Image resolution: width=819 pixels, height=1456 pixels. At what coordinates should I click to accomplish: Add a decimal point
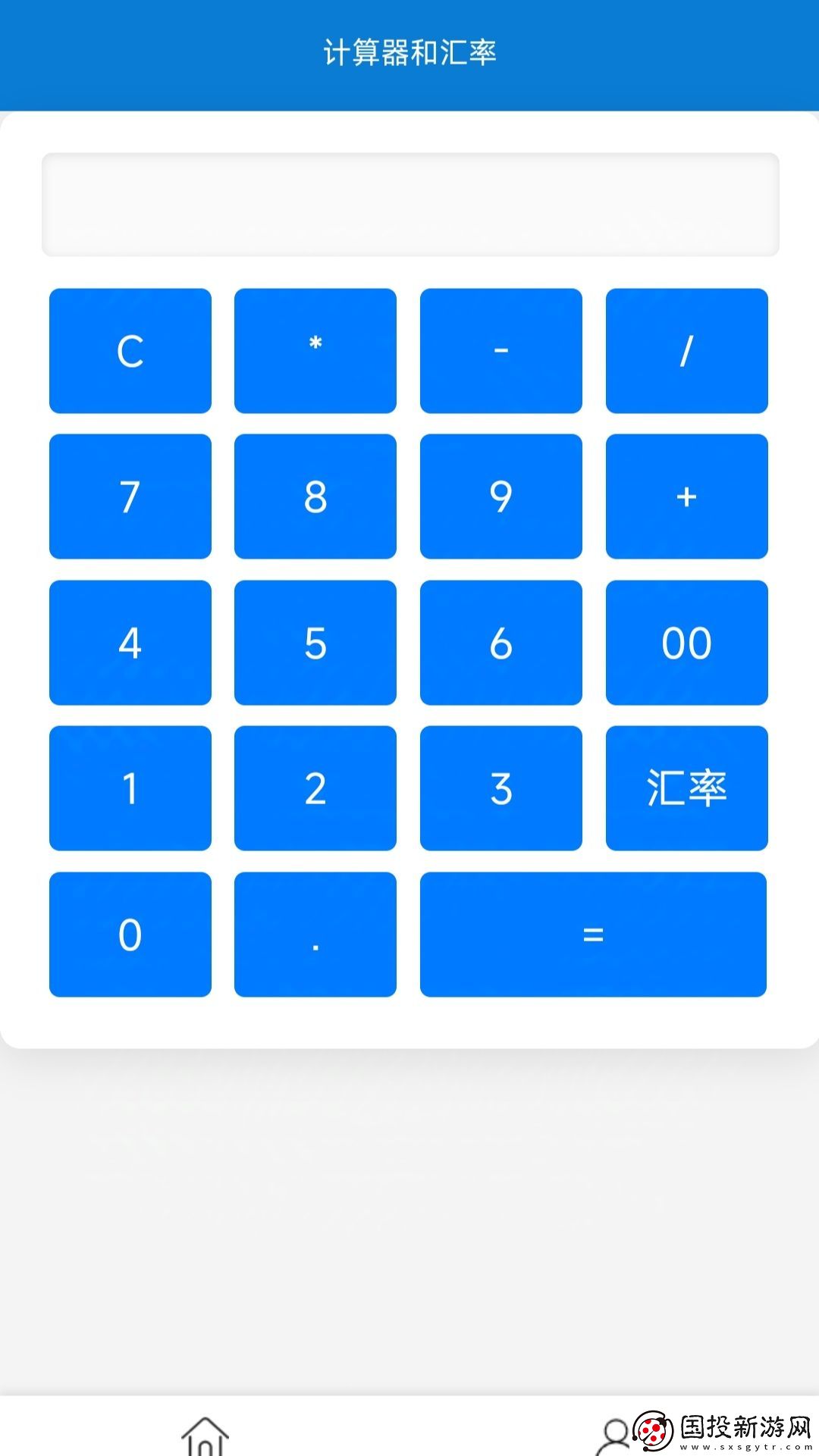click(315, 935)
